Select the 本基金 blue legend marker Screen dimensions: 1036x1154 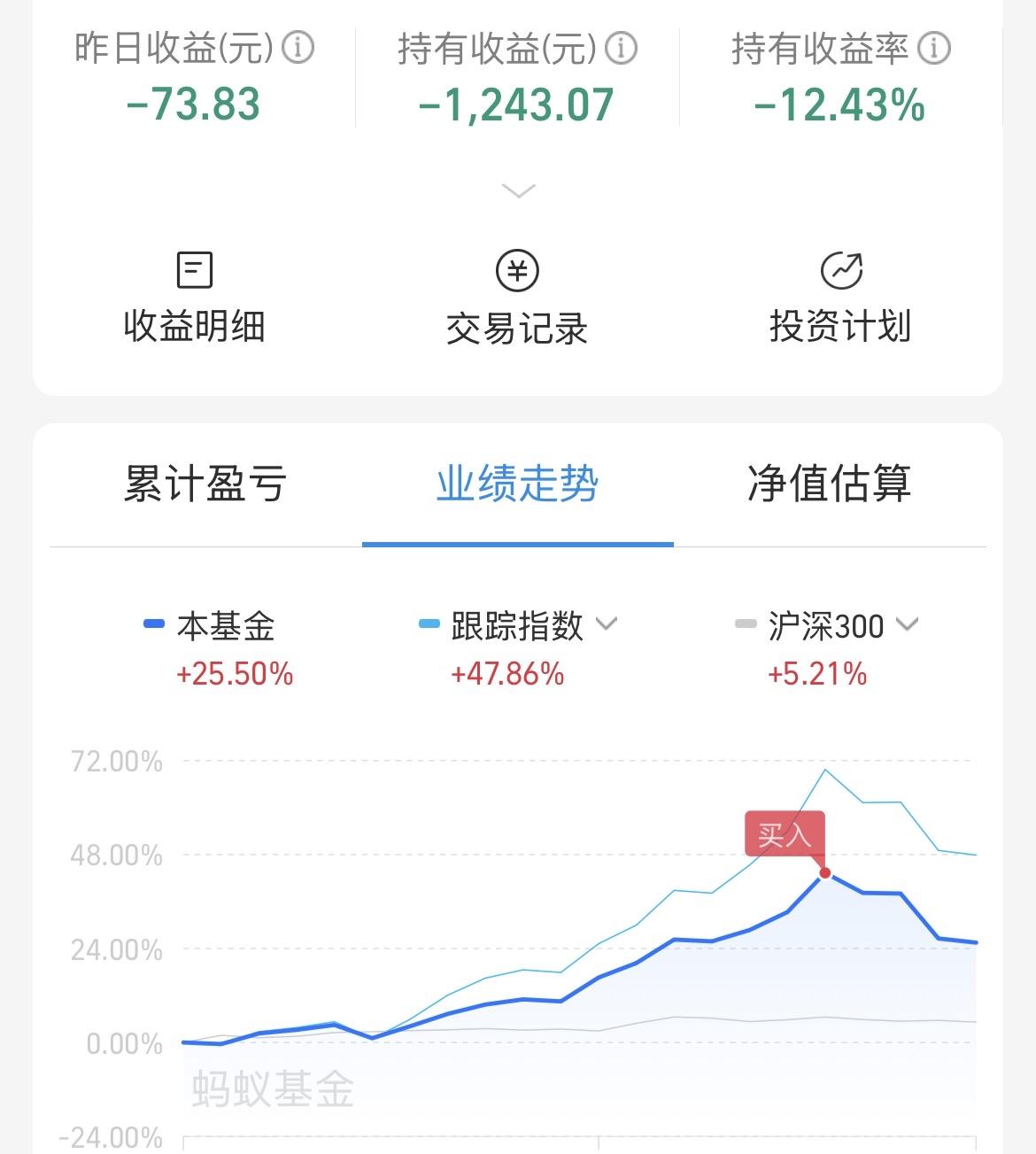(x=152, y=624)
